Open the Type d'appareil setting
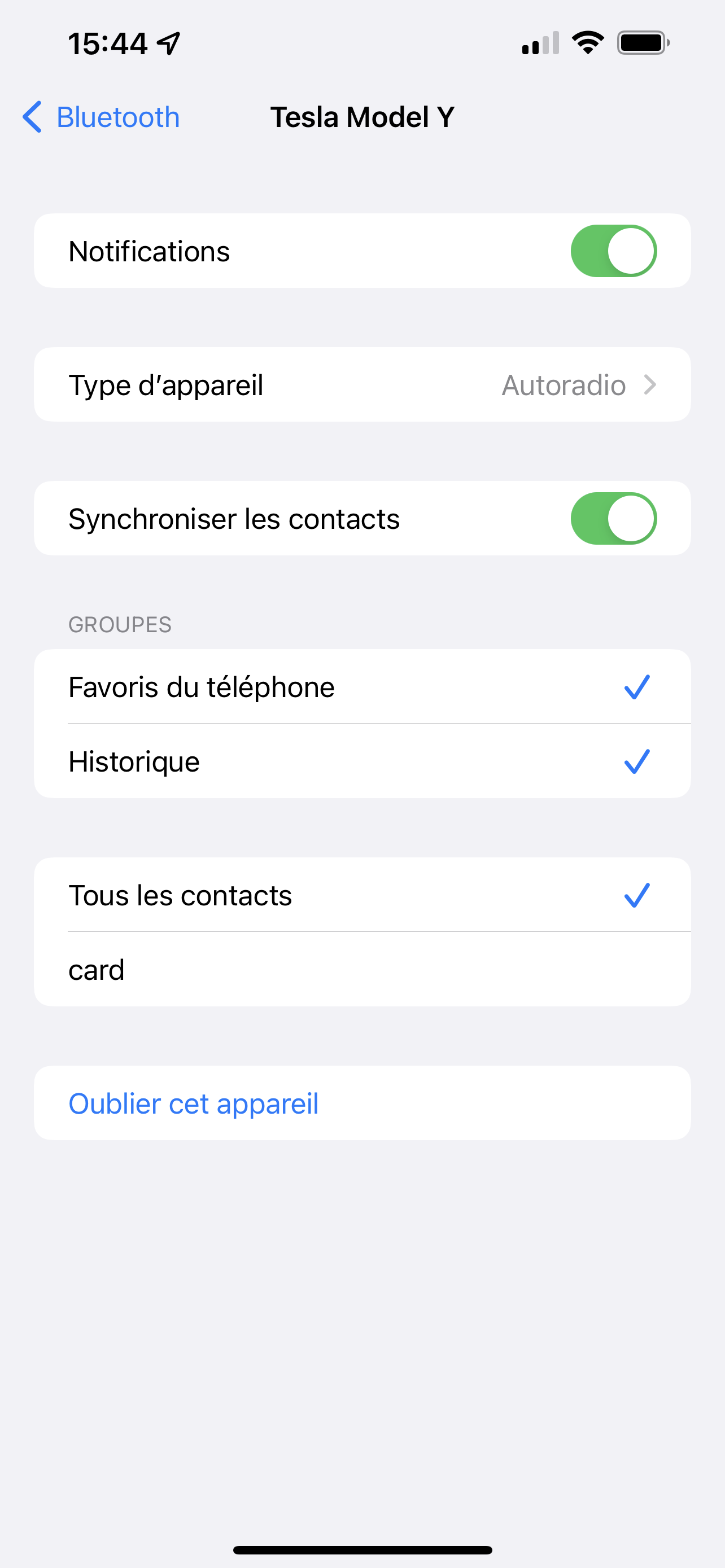The height and width of the screenshot is (1568, 725). (x=362, y=385)
